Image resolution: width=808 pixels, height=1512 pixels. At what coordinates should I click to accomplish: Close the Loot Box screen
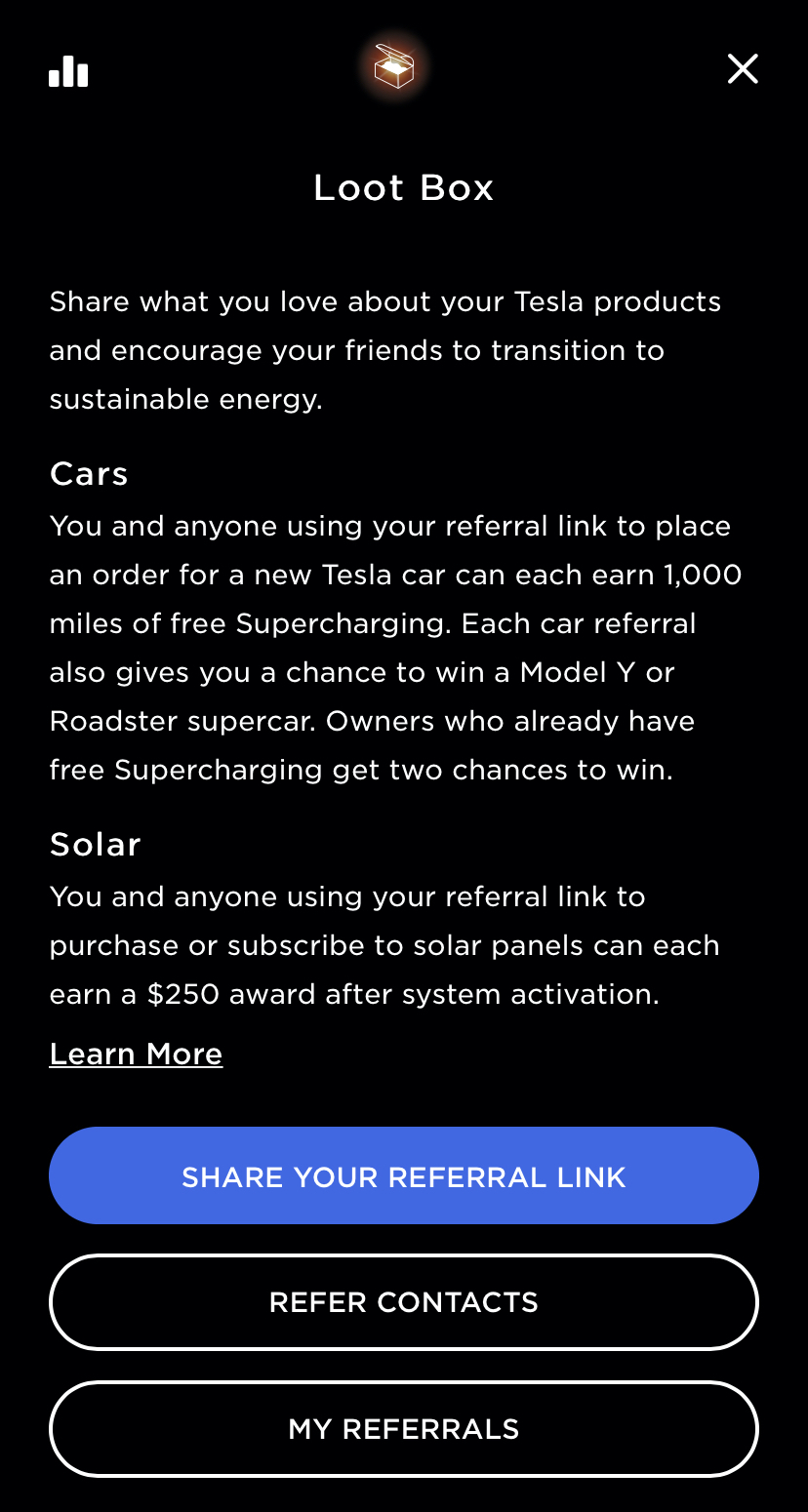(743, 68)
